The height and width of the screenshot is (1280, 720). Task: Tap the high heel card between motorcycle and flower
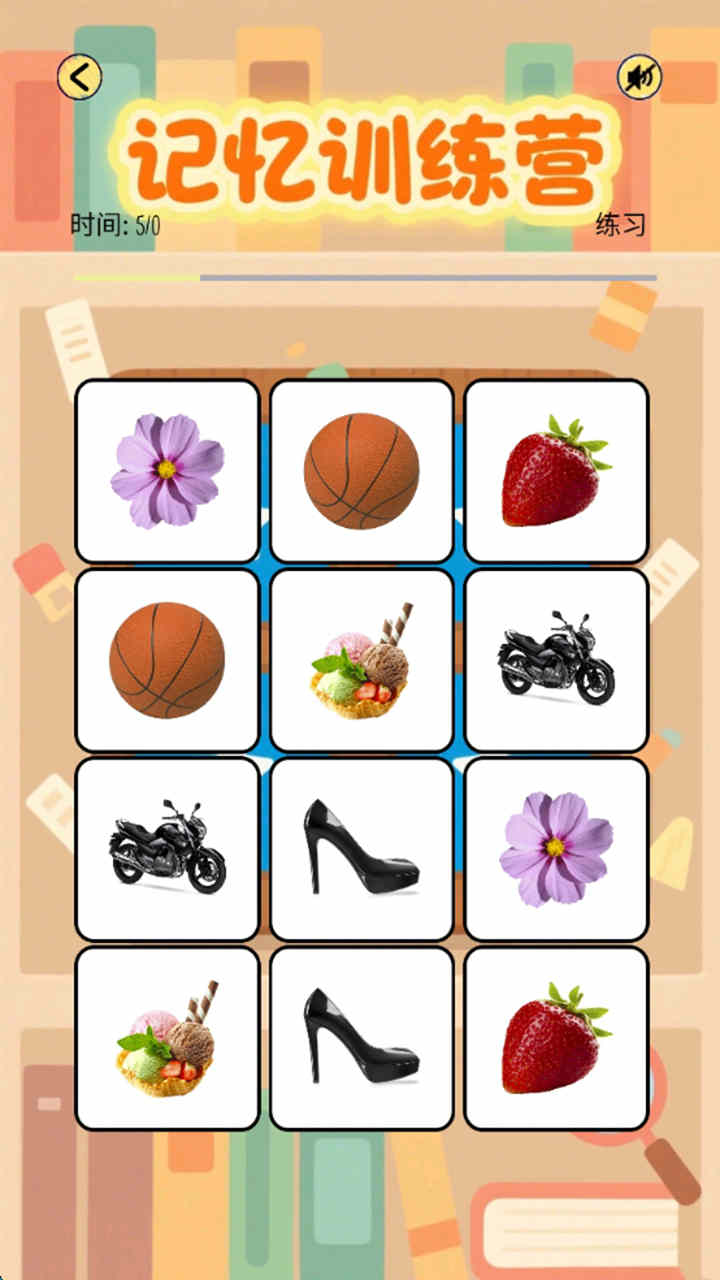click(361, 849)
